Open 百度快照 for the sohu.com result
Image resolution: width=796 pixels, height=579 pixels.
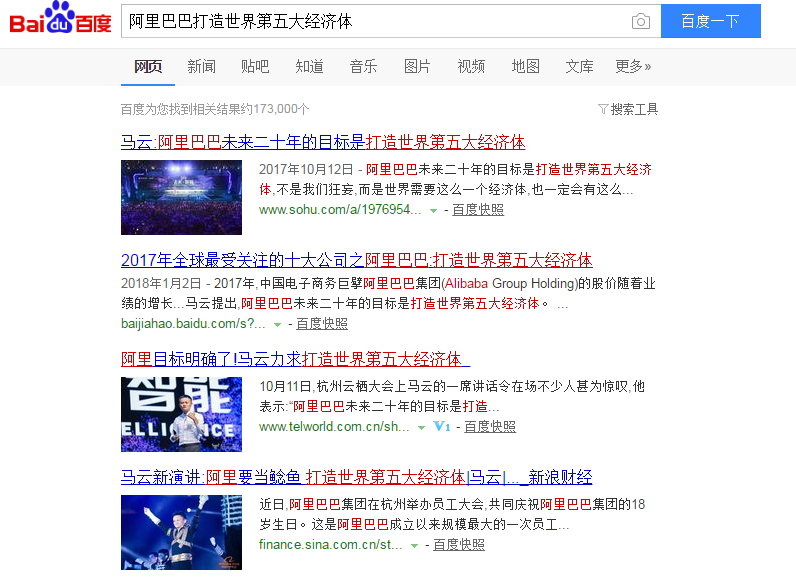(x=478, y=210)
